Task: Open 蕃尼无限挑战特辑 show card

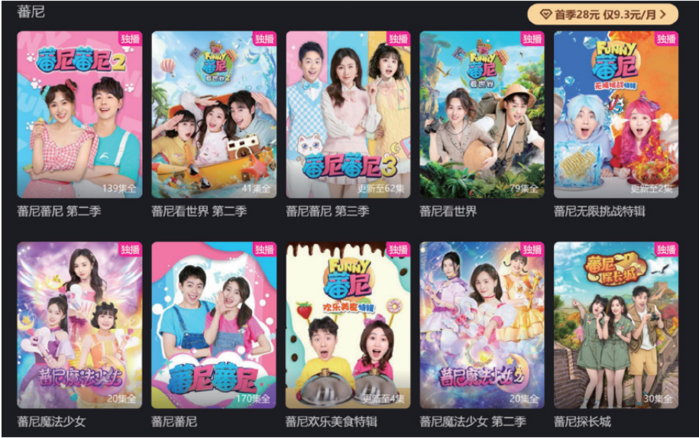Action: tap(615, 114)
